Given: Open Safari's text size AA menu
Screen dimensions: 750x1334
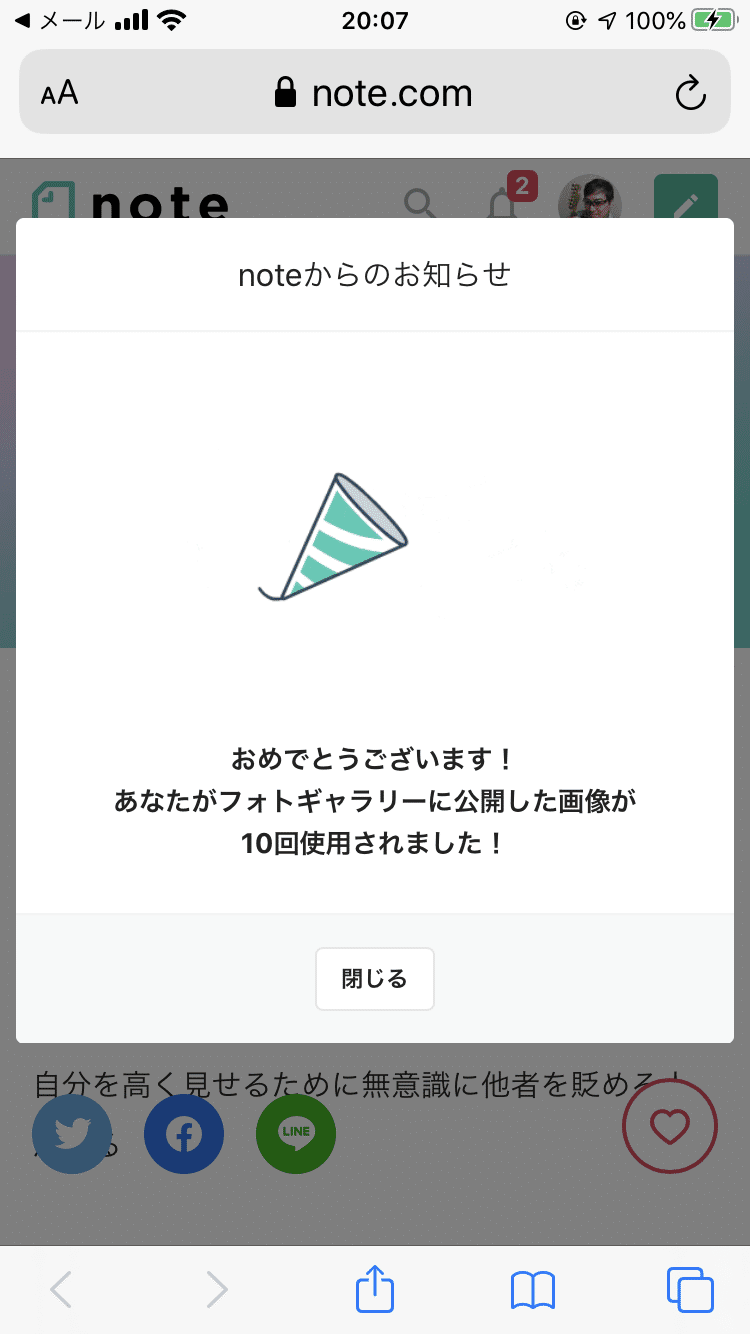Looking at the screenshot, I should coord(60,94).
